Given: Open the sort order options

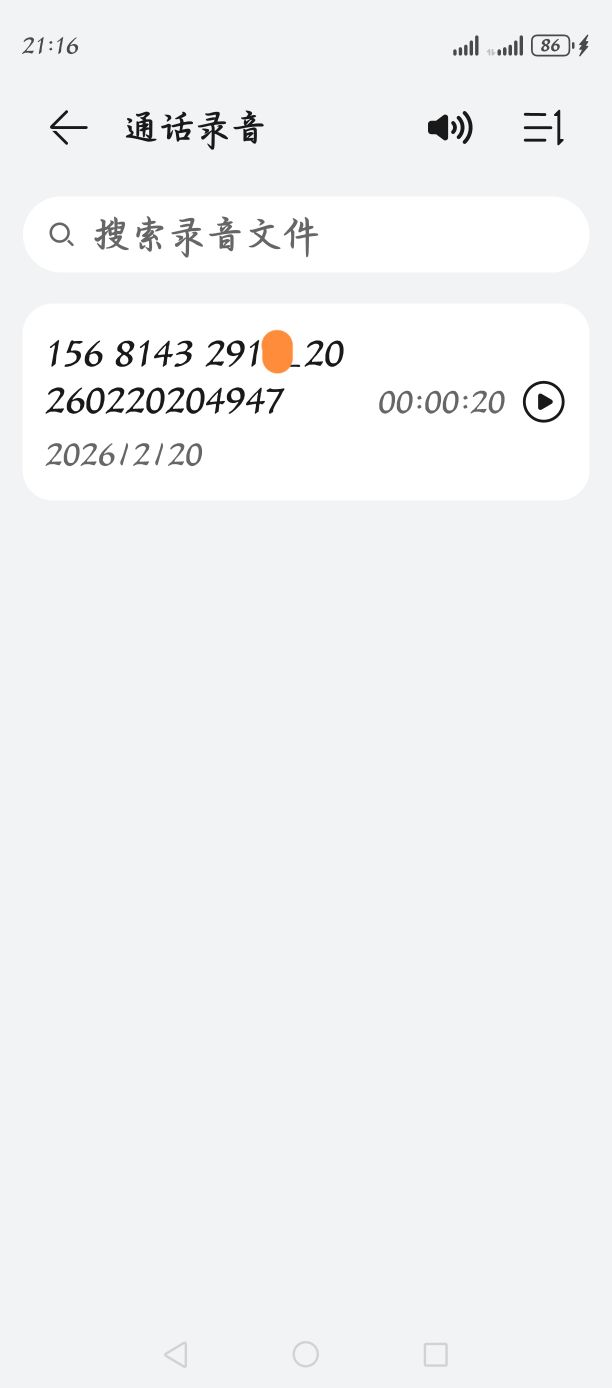Looking at the screenshot, I should click(x=544, y=128).
